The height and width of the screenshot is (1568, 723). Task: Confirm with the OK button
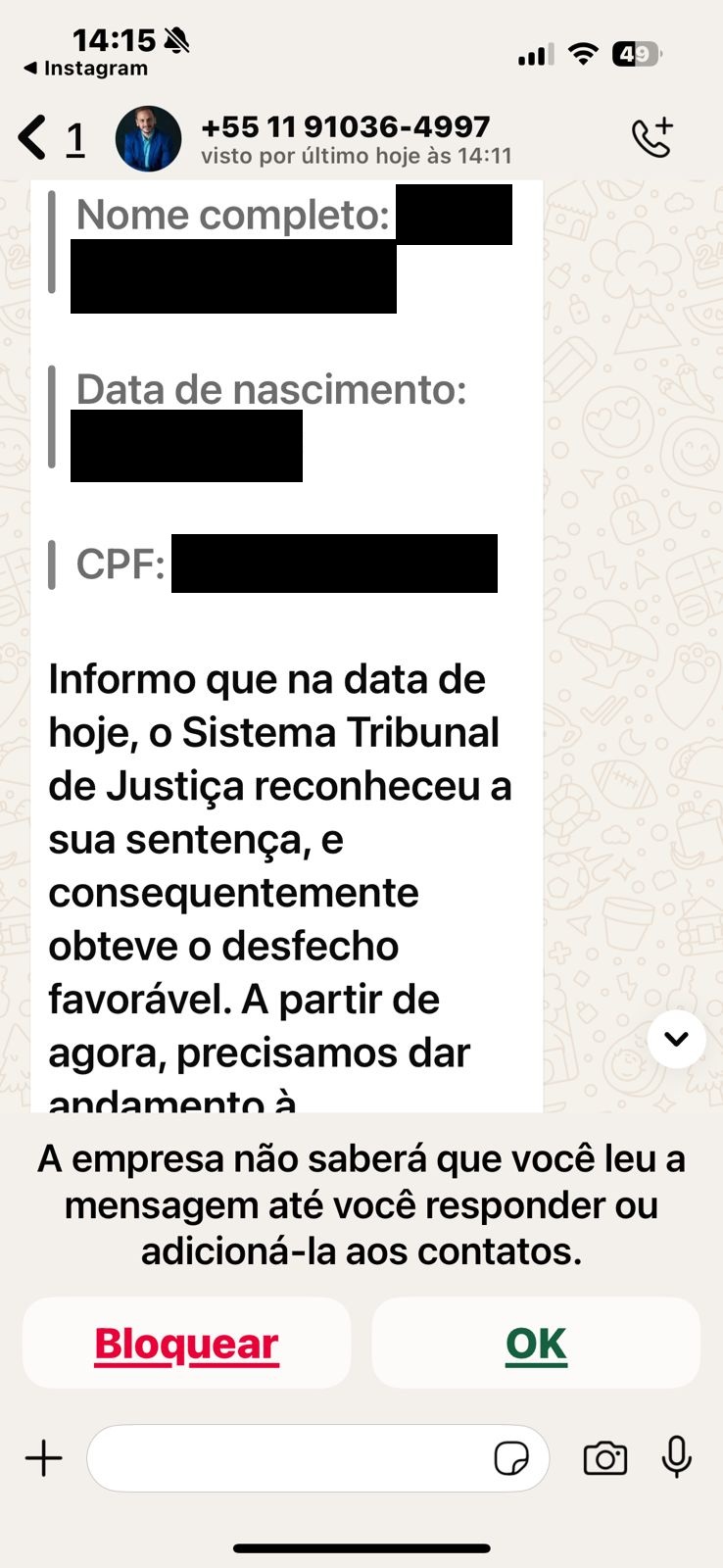click(536, 1344)
